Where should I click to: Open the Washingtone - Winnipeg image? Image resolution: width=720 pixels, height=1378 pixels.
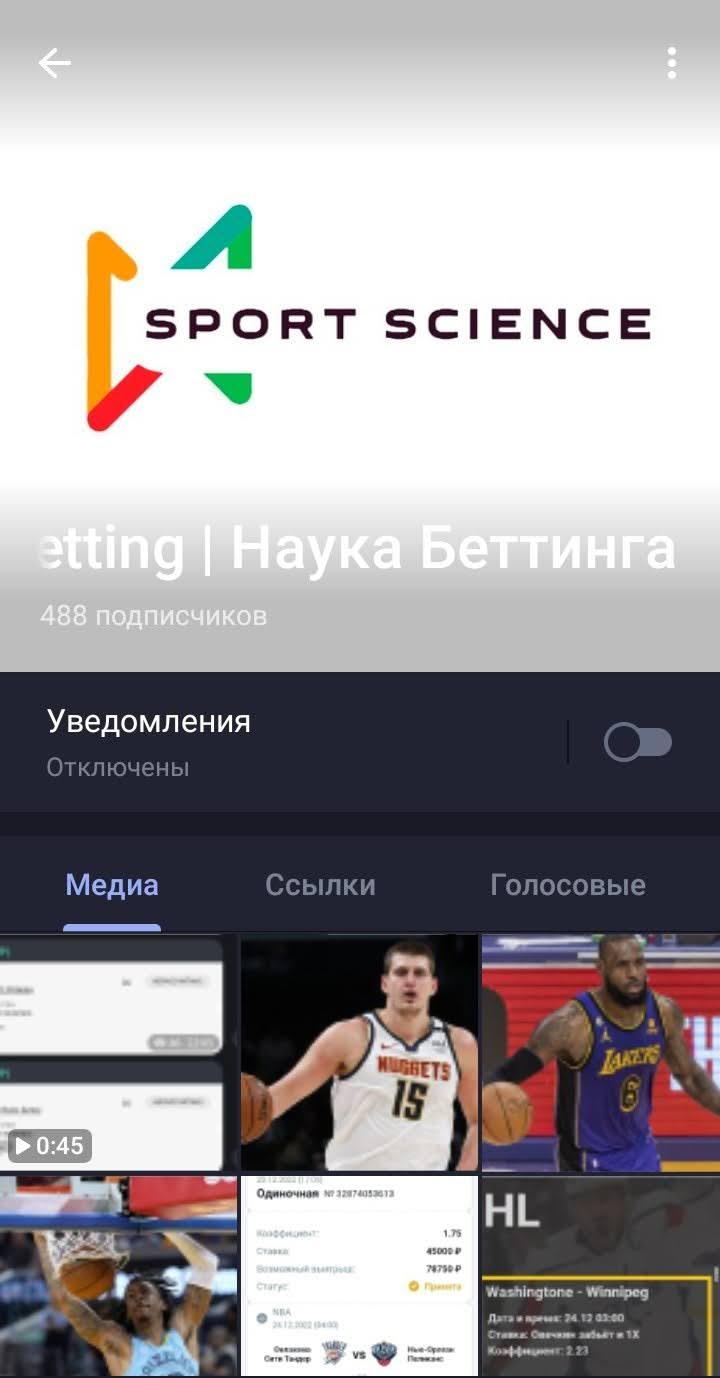(601, 1276)
